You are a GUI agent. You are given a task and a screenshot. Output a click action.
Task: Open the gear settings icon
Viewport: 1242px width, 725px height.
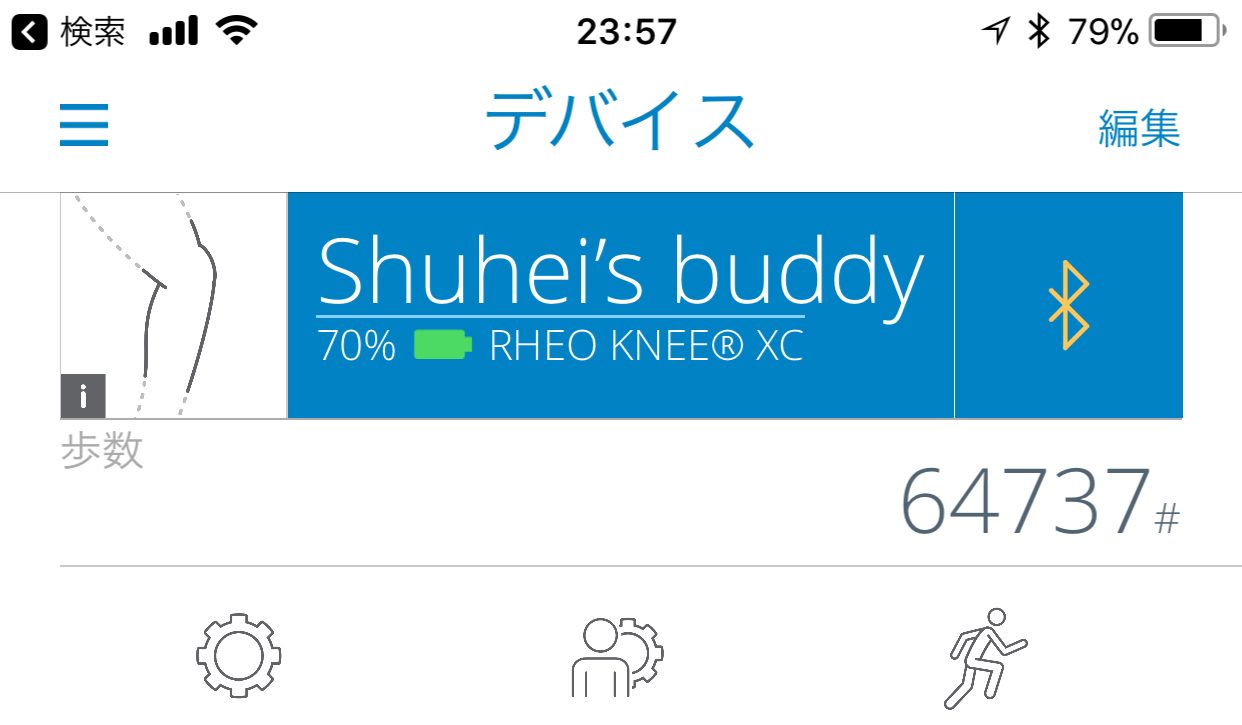tap(238, 656)
